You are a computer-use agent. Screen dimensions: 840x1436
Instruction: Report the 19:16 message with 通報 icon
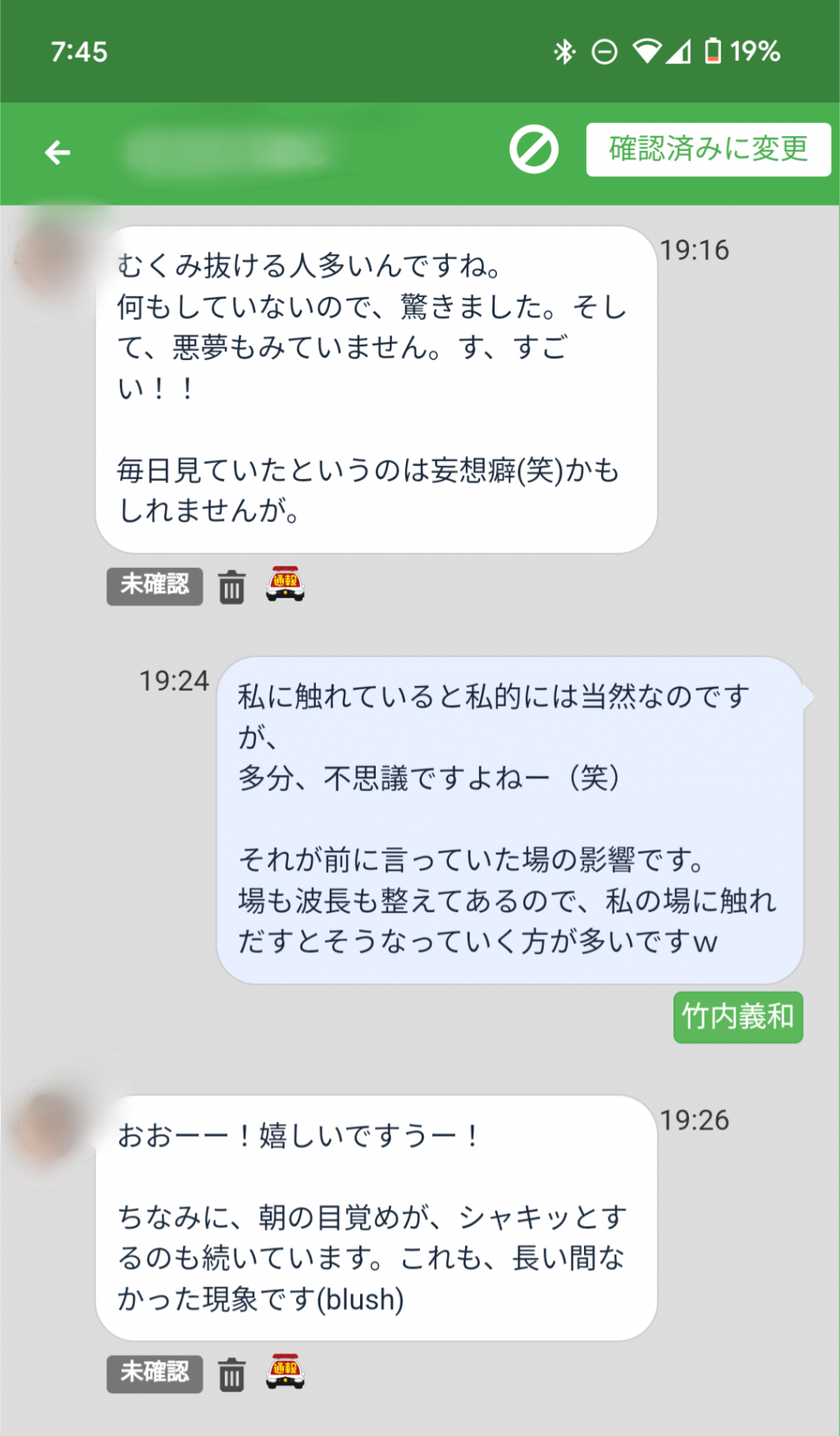285,584
